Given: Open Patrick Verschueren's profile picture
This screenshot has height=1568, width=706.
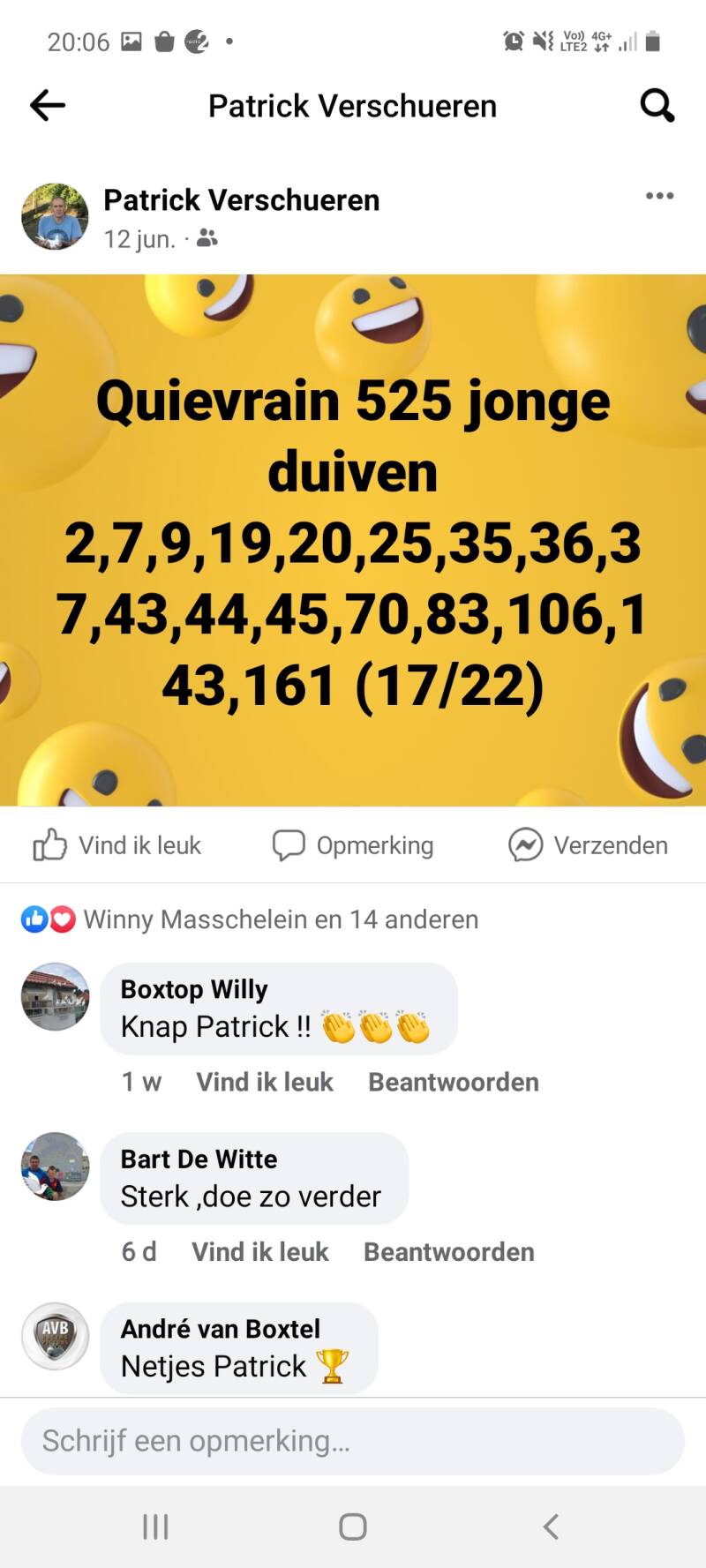Looking at the screenshot, I should point(55,217).
